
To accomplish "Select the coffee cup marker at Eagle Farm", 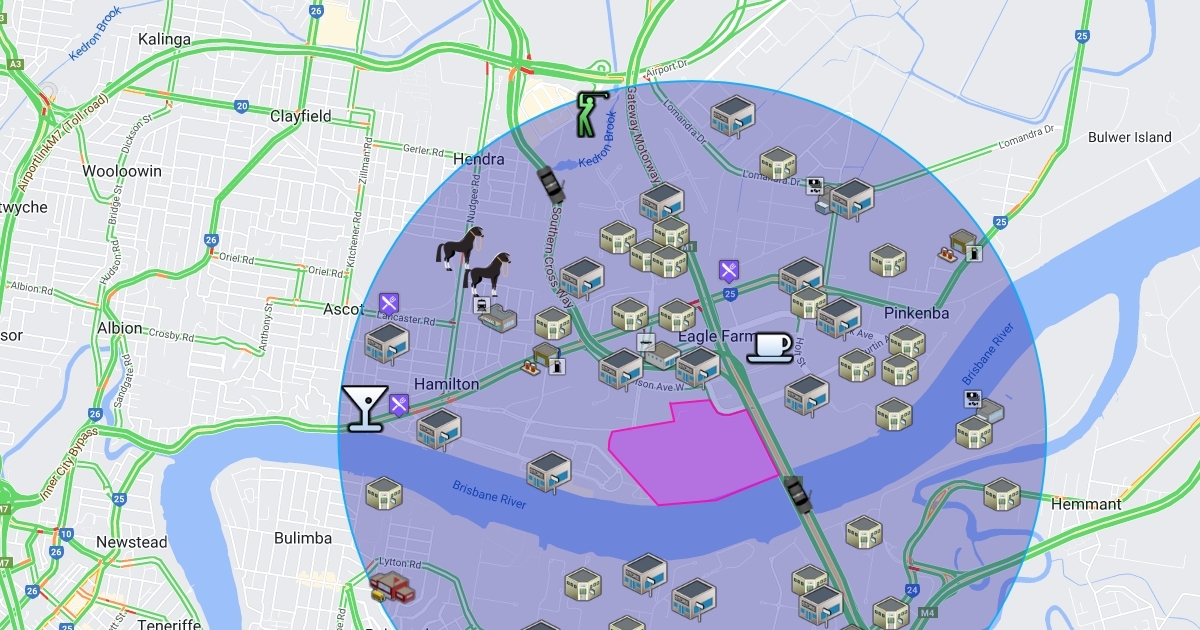I will point(770,346).
